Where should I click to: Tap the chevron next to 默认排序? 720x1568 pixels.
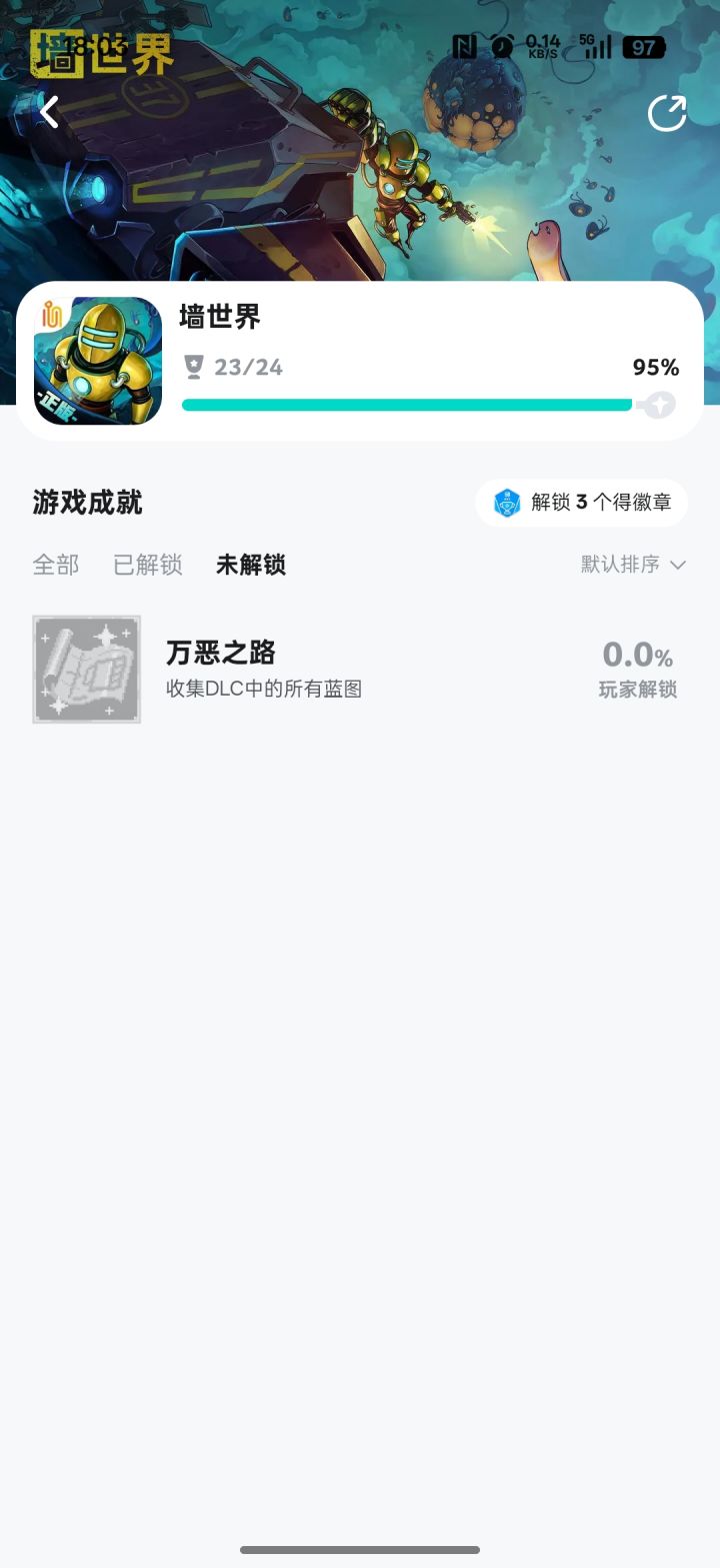coord(678,565)
